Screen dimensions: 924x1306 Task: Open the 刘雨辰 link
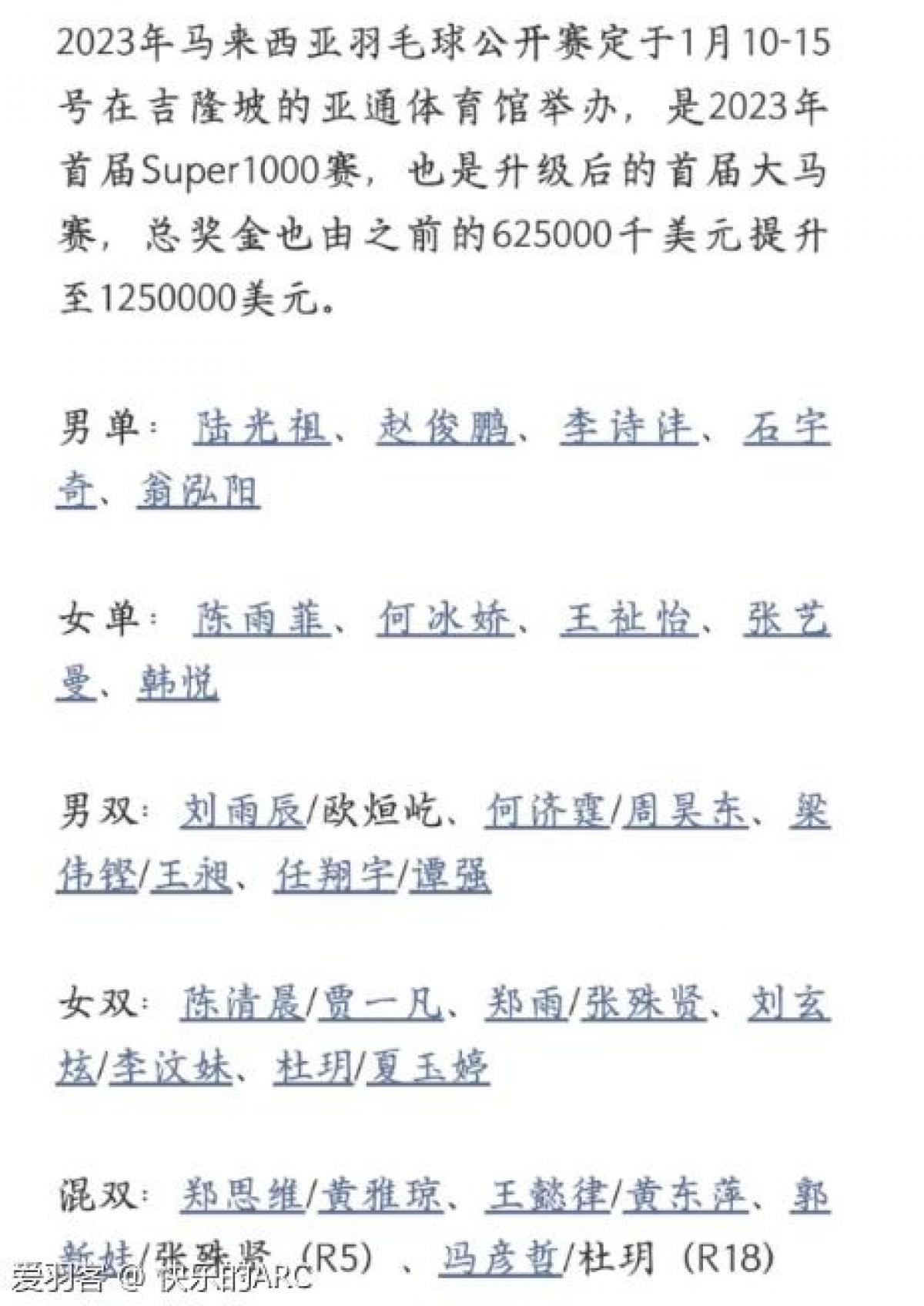tap(242, 811)
